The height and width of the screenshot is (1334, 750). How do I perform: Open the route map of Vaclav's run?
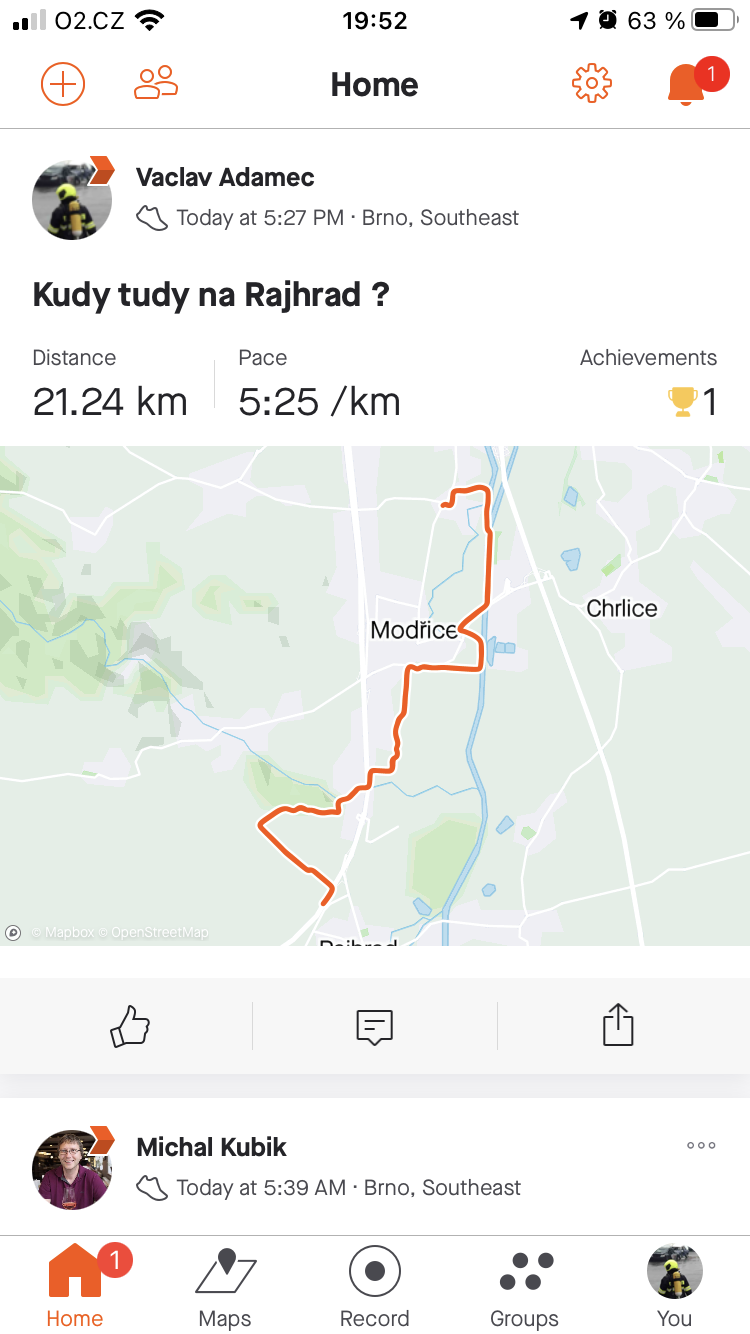point(375,695)
